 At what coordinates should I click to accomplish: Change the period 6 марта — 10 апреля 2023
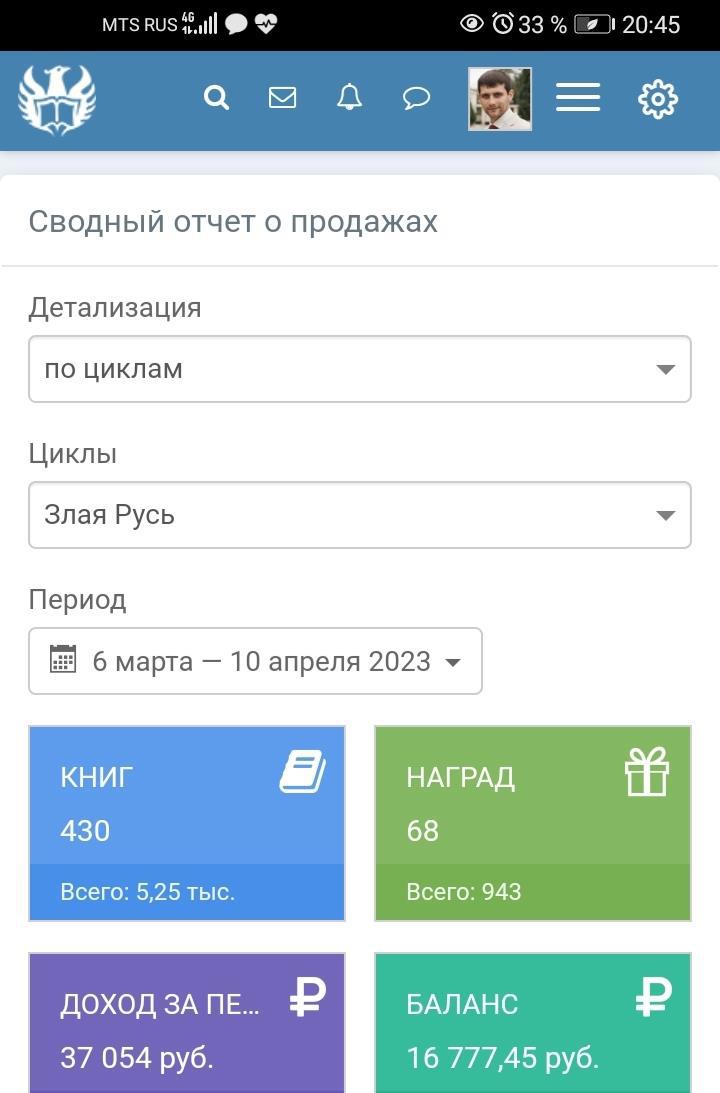pos(256,661)
